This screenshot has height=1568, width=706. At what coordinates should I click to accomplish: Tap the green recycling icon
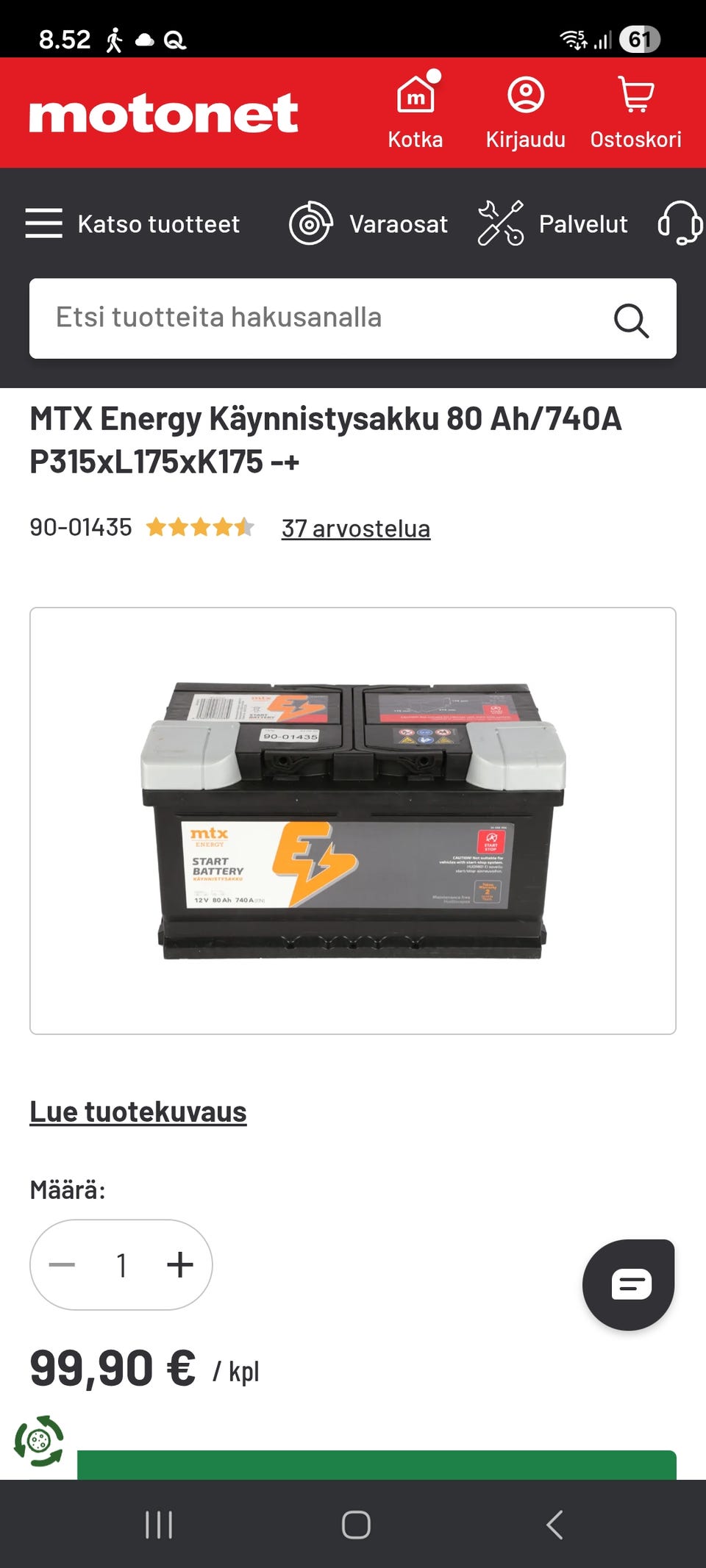coord(39,1440)
